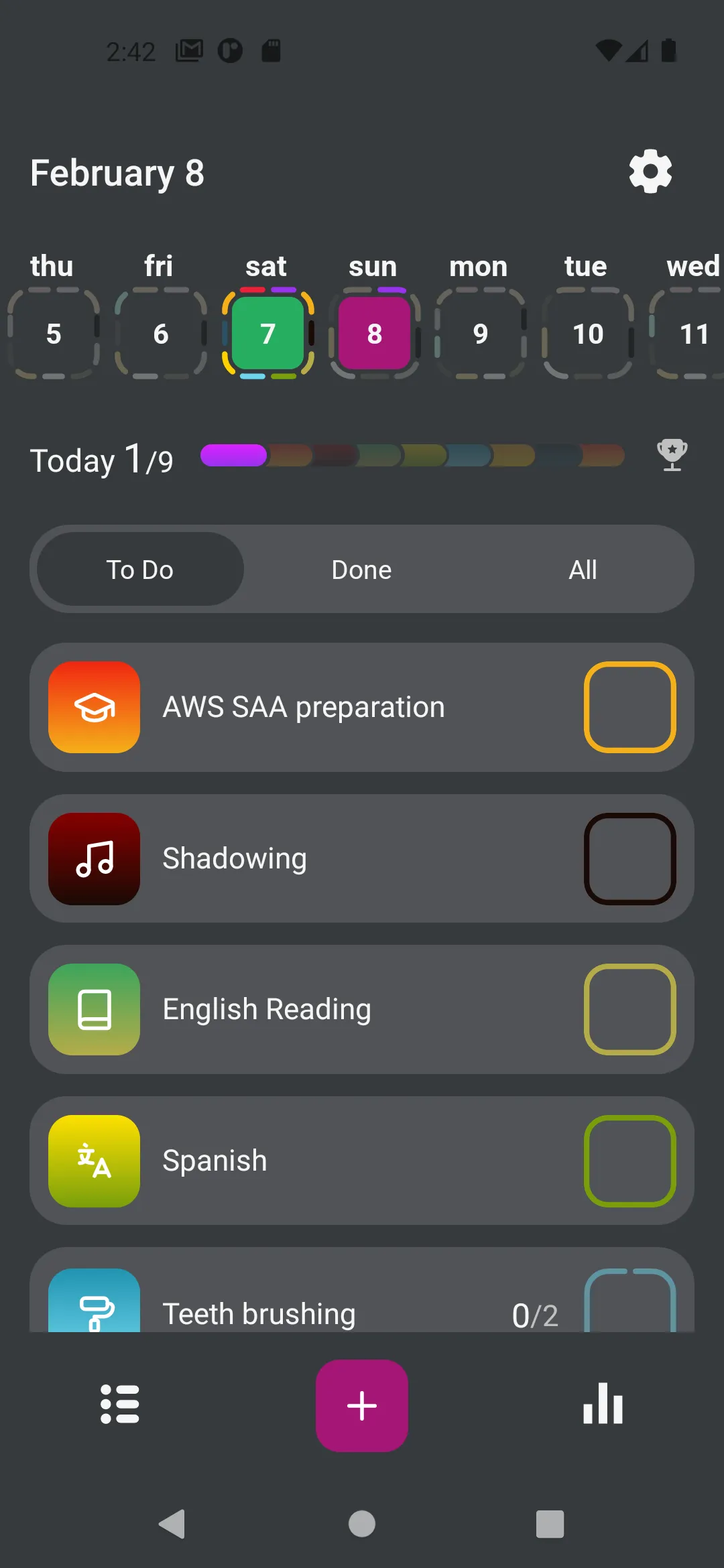The height and width of the screenshot is (1568, 724).
Task: Switch to the Done tab
Action: click(x=361, y=569)
